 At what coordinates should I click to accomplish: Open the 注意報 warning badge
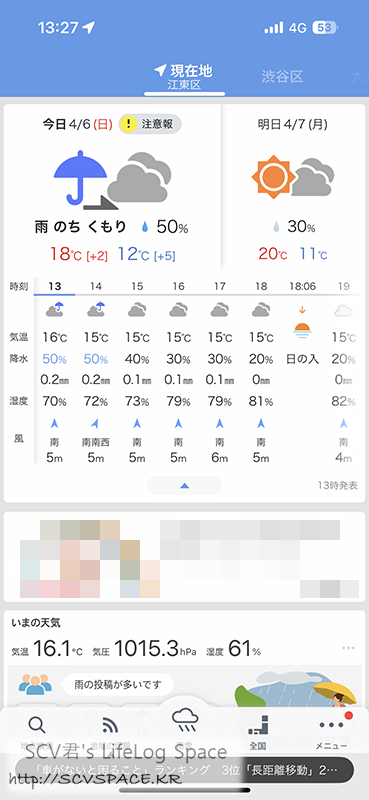pyautogui.click(x=150, y=124)
